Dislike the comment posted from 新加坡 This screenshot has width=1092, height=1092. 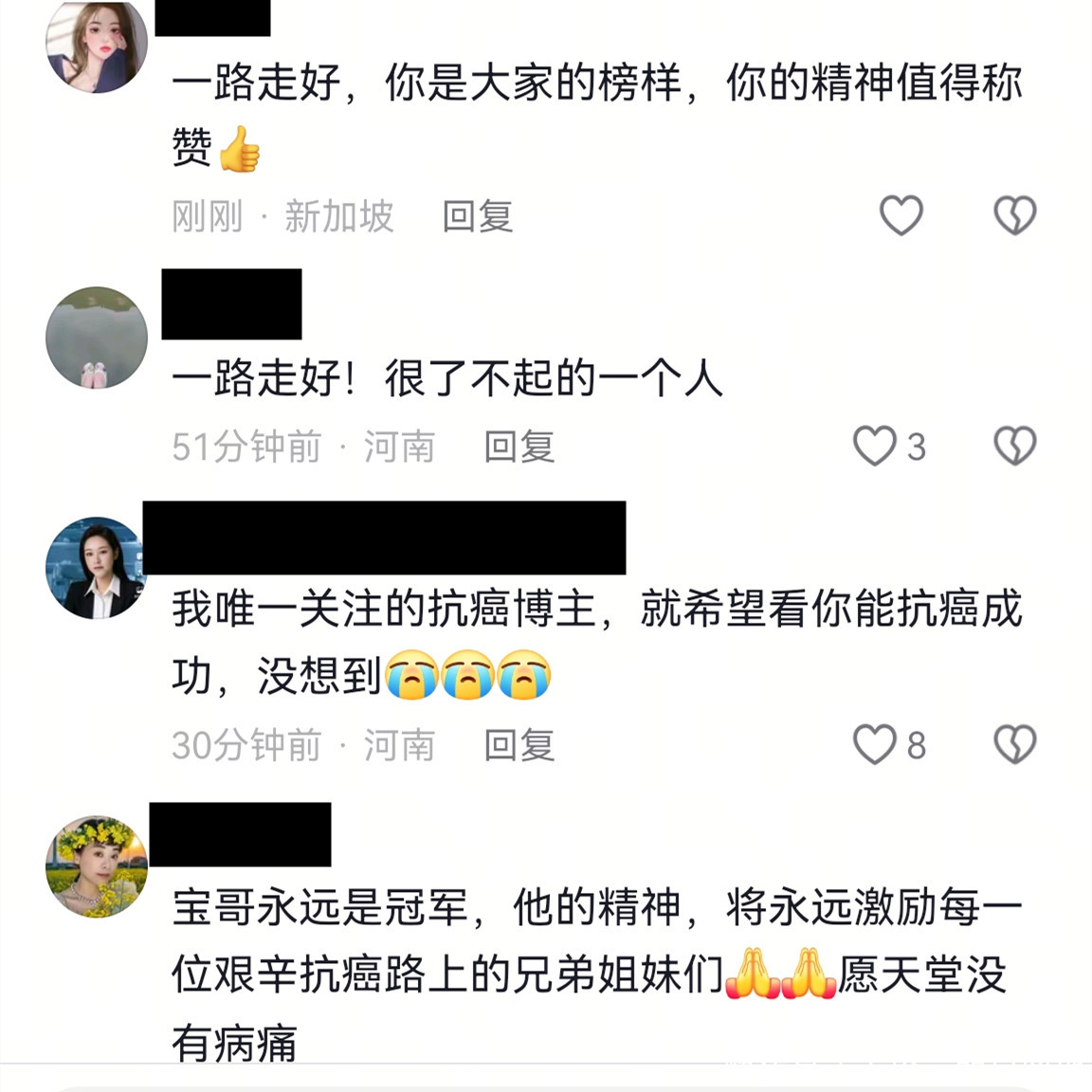click(1014, 215)
